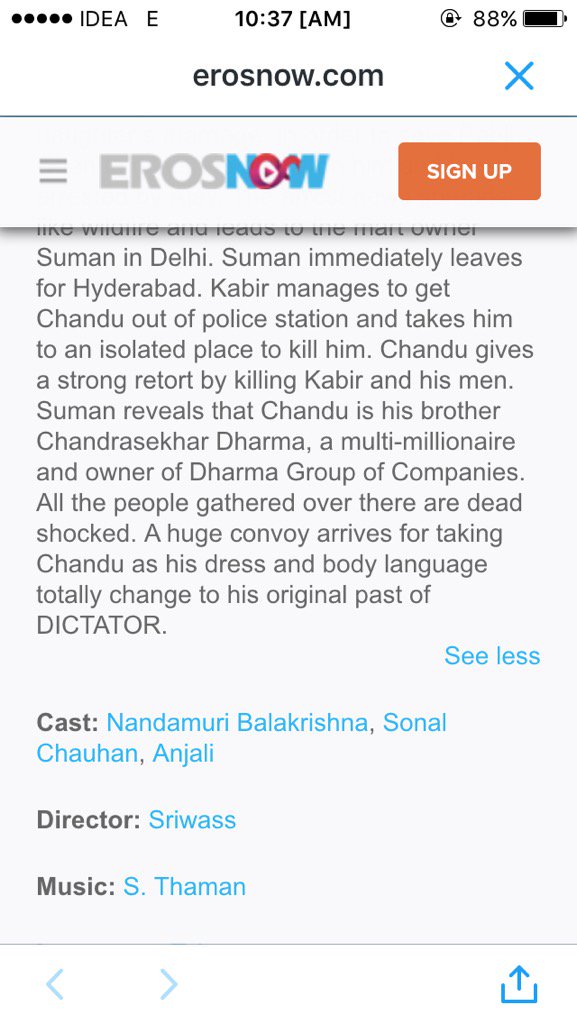577x1024 pixels.
Task: View cast member Anjali
Action: pyautogui.click(x=183, y=753)
